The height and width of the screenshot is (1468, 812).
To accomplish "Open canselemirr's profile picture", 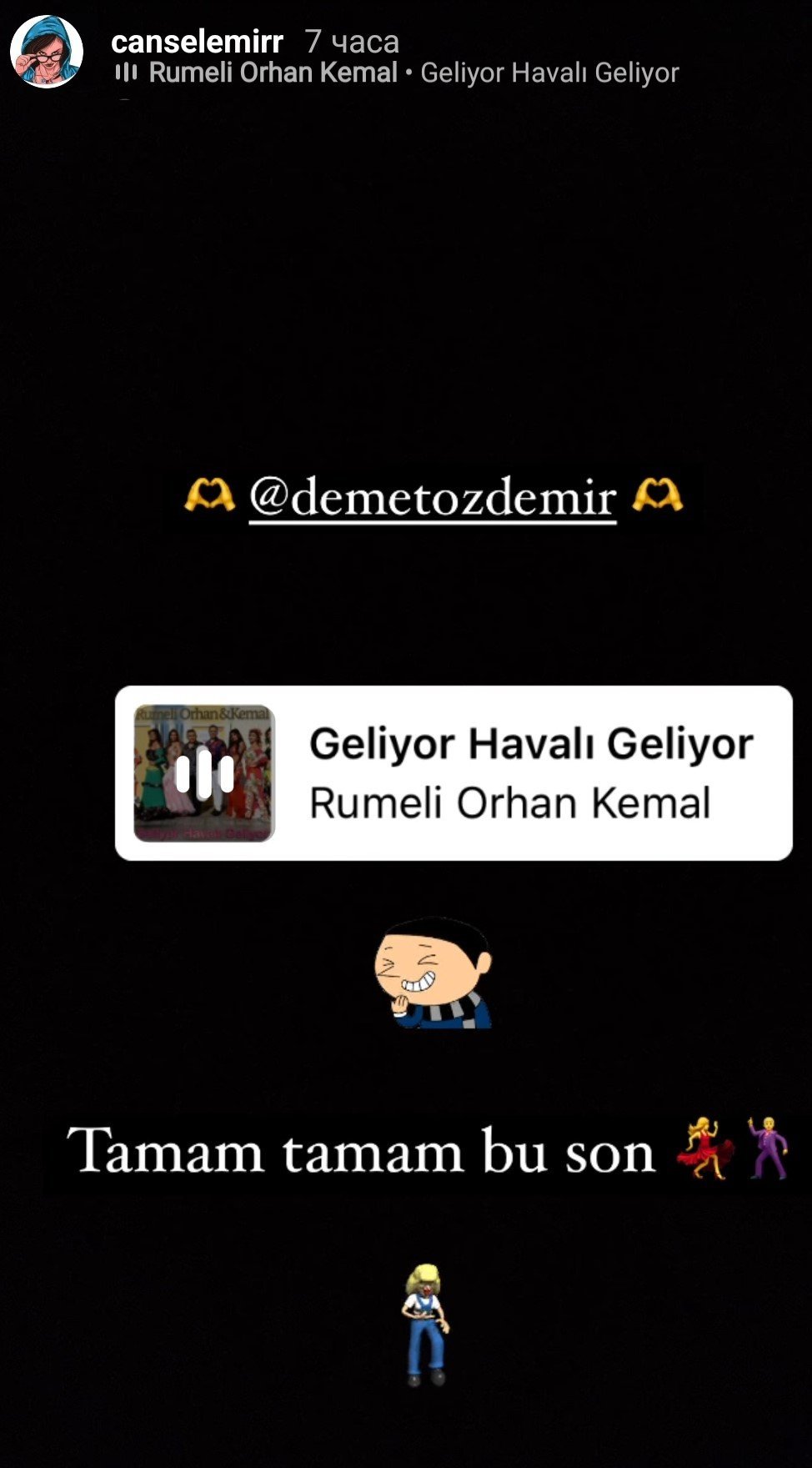I will 47,52.
